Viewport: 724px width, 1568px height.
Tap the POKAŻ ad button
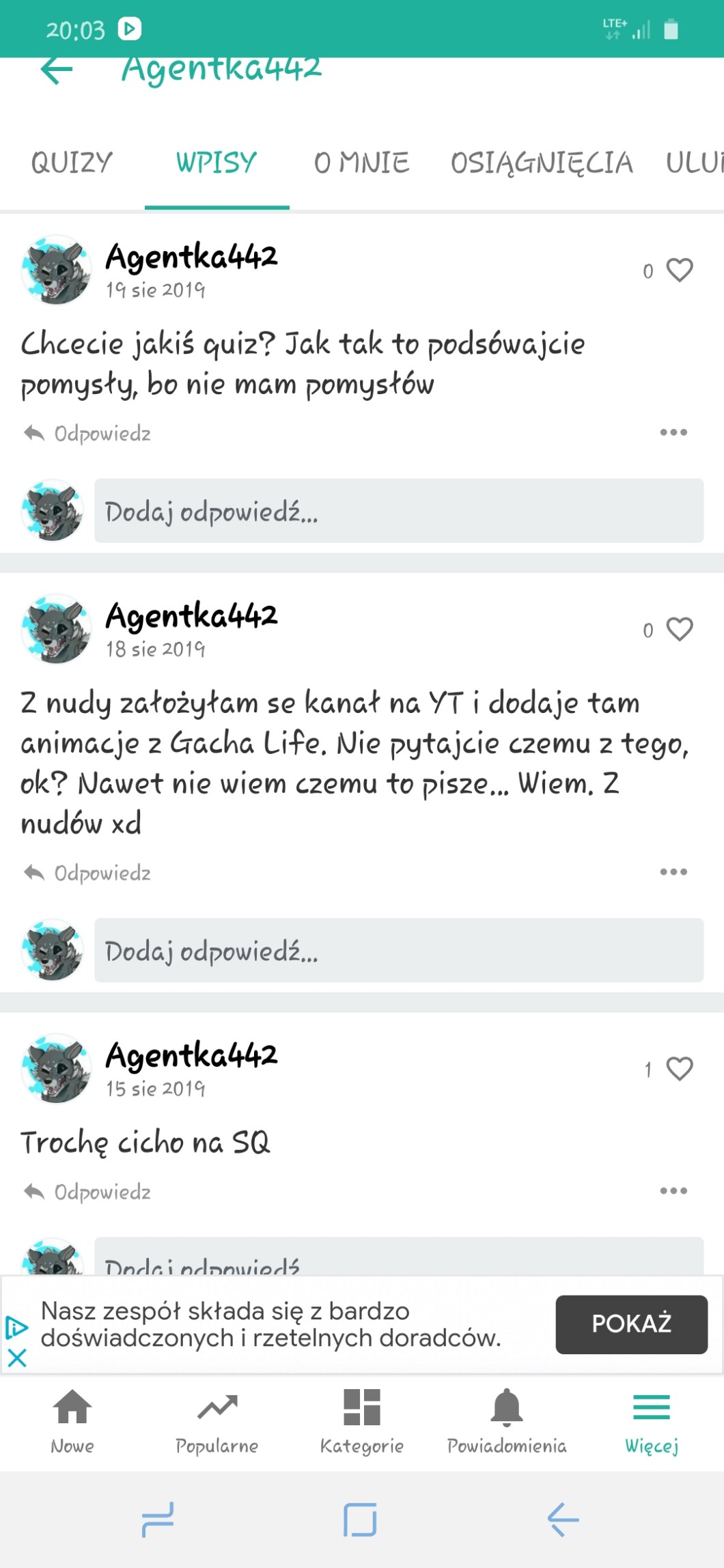click(631, 1324)
